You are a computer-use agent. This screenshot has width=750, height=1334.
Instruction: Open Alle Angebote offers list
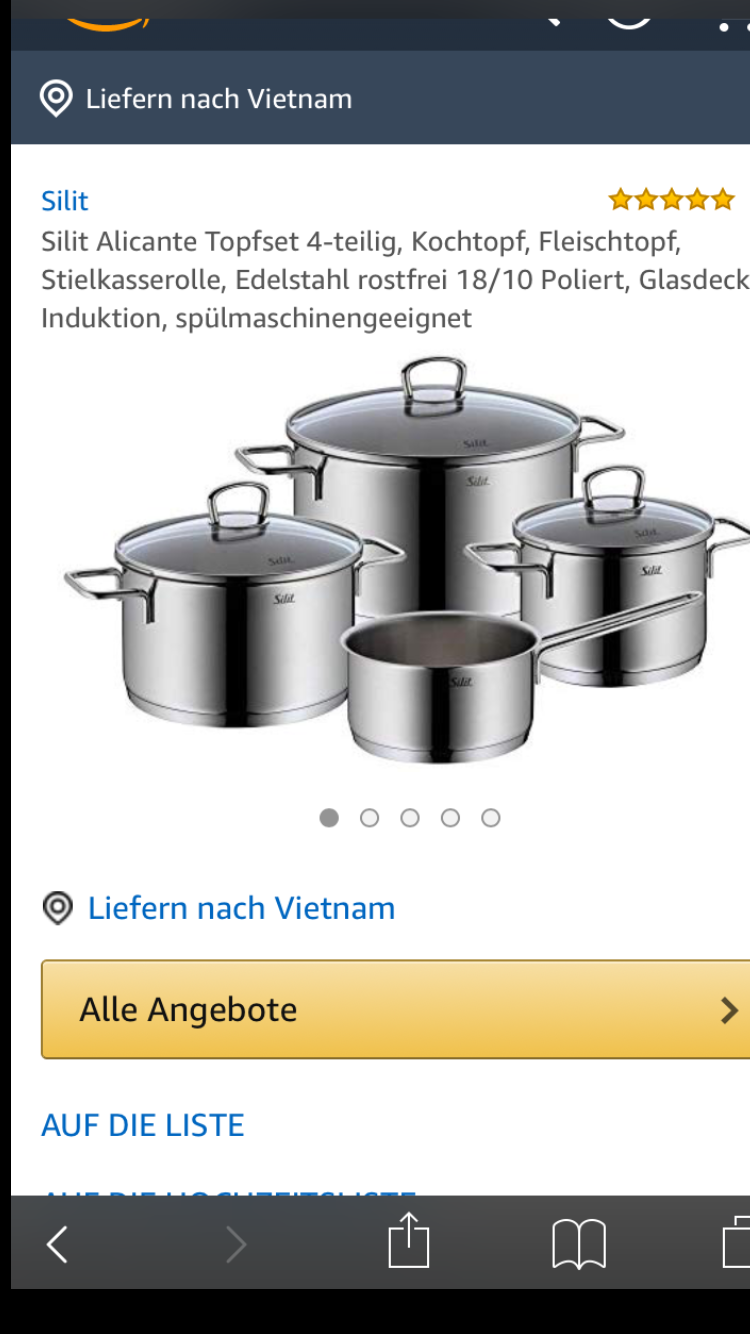[395, 1009]
